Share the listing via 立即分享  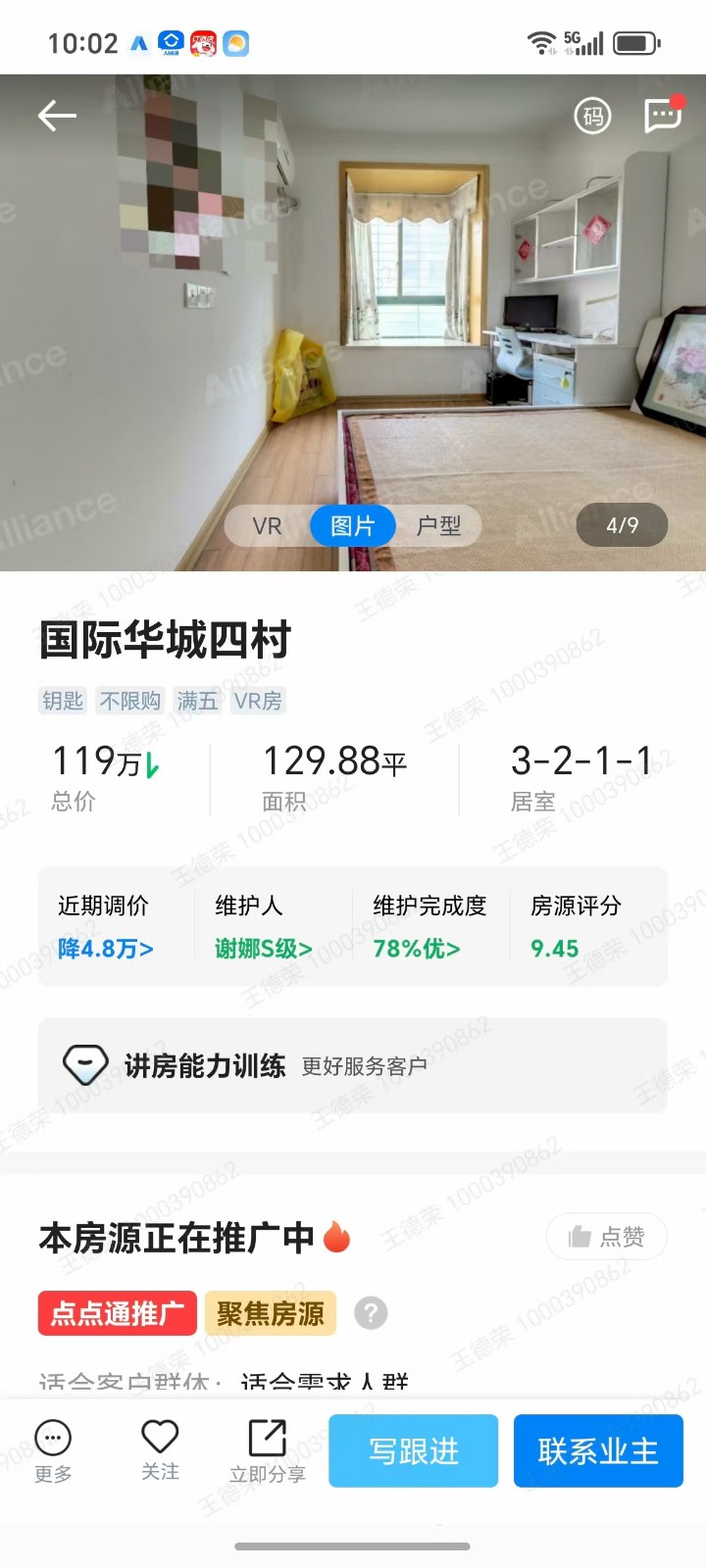tap(267, 1450)
